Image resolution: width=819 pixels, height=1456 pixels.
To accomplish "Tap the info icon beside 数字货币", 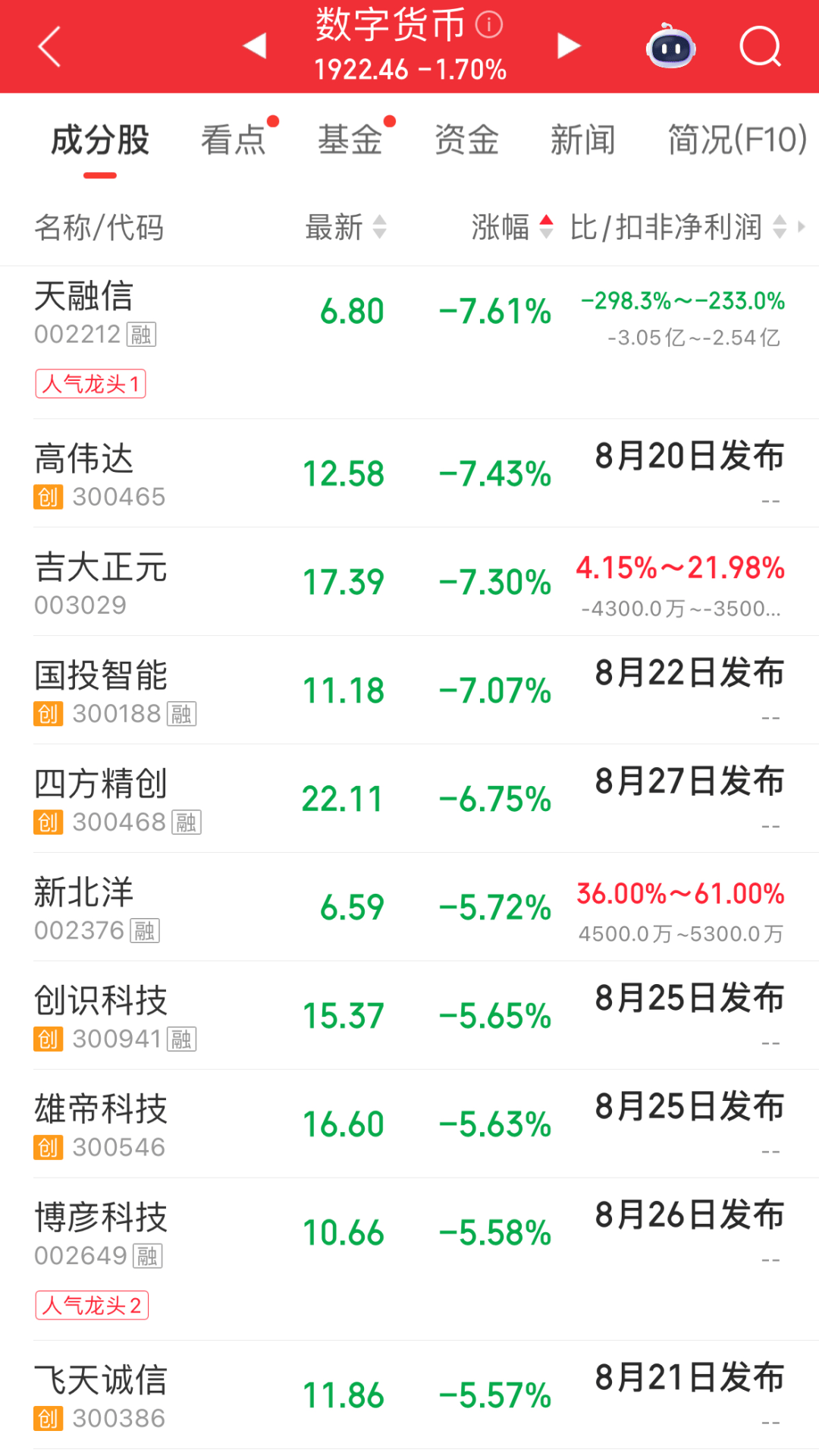I will (x=489, y=25).
